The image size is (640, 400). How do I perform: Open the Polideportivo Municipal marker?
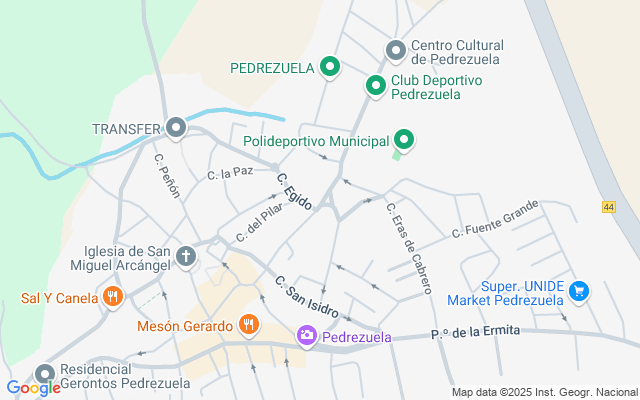tap(404, 140)
